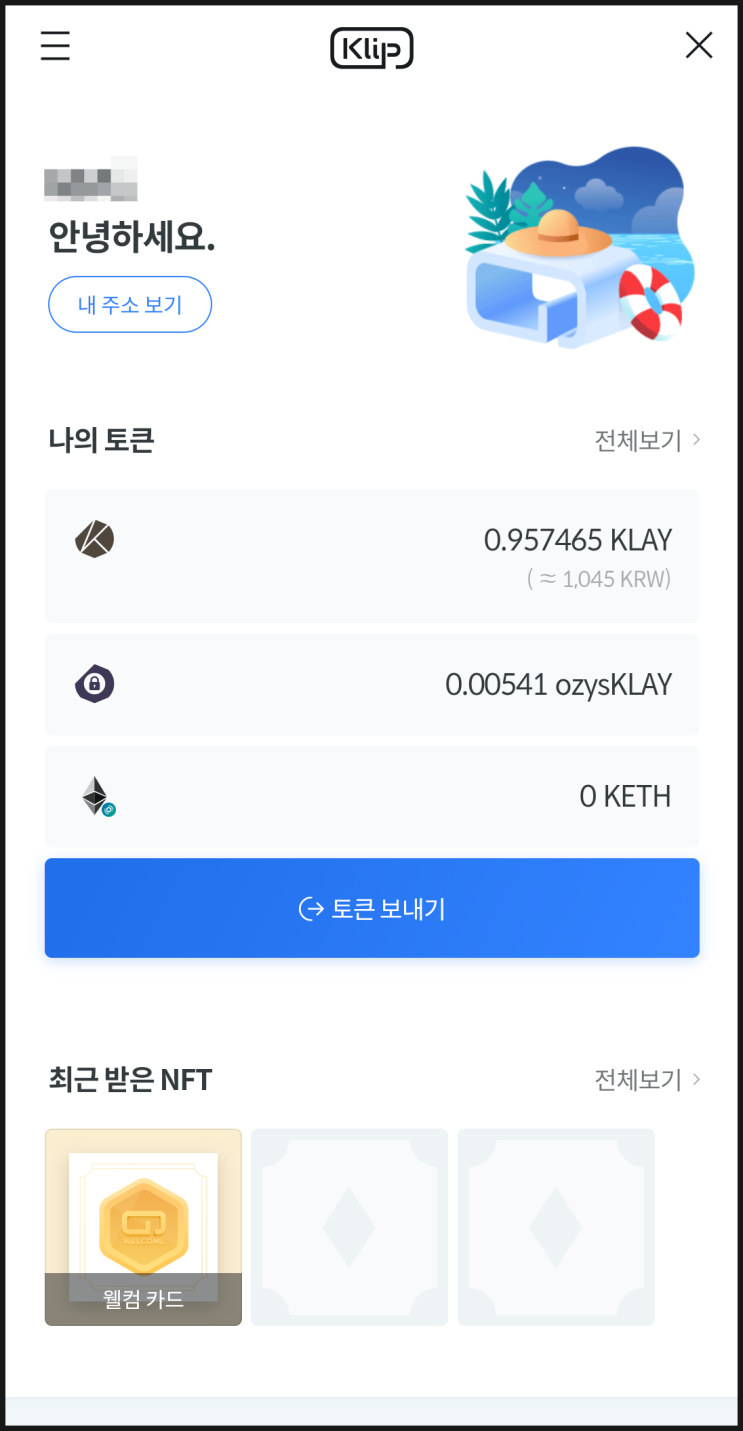The width and height of the screenshot is (743, 1431).
Task: Click the Klip logo at the top
Action: coord(371,46)
